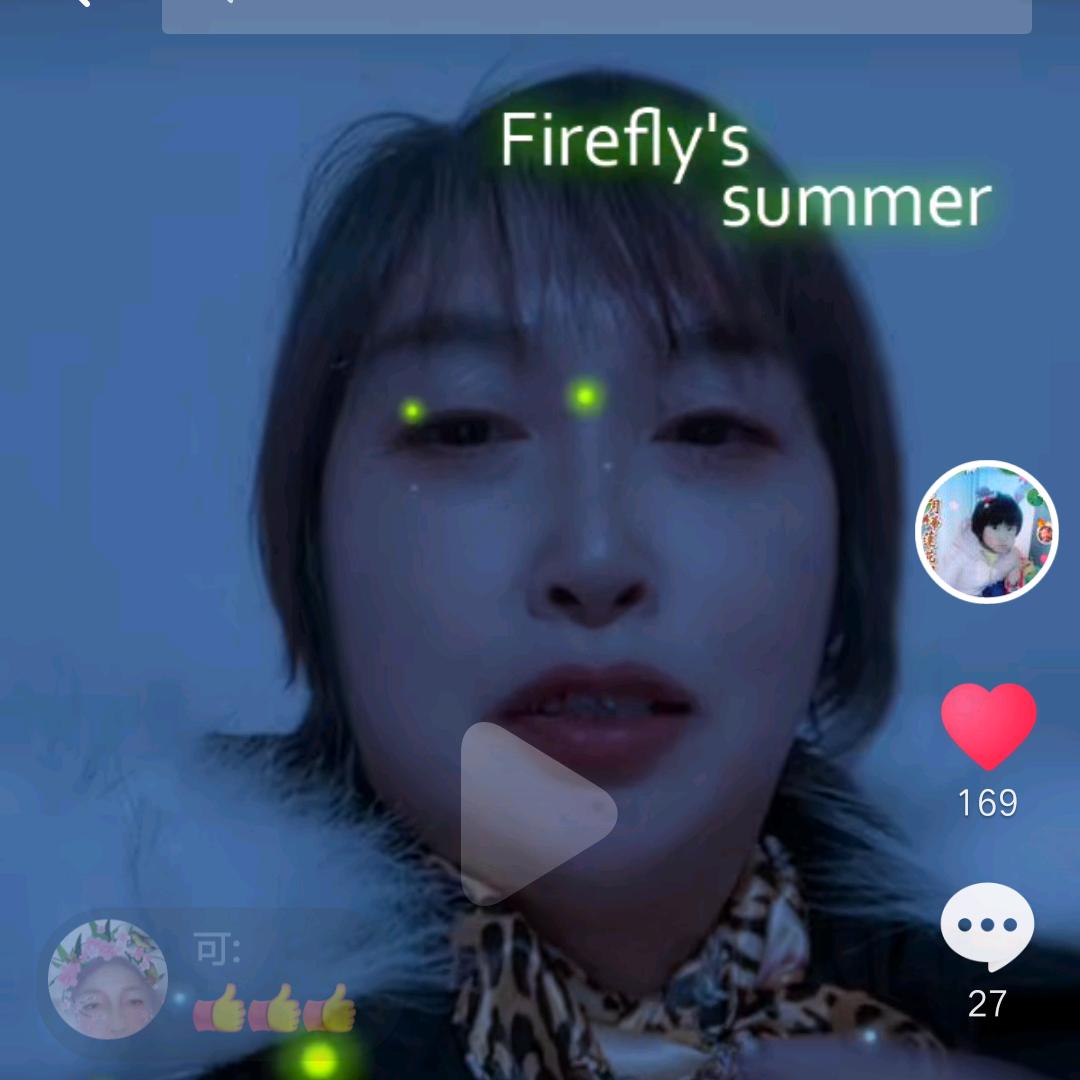Like this video with the heart

(988, 725)
